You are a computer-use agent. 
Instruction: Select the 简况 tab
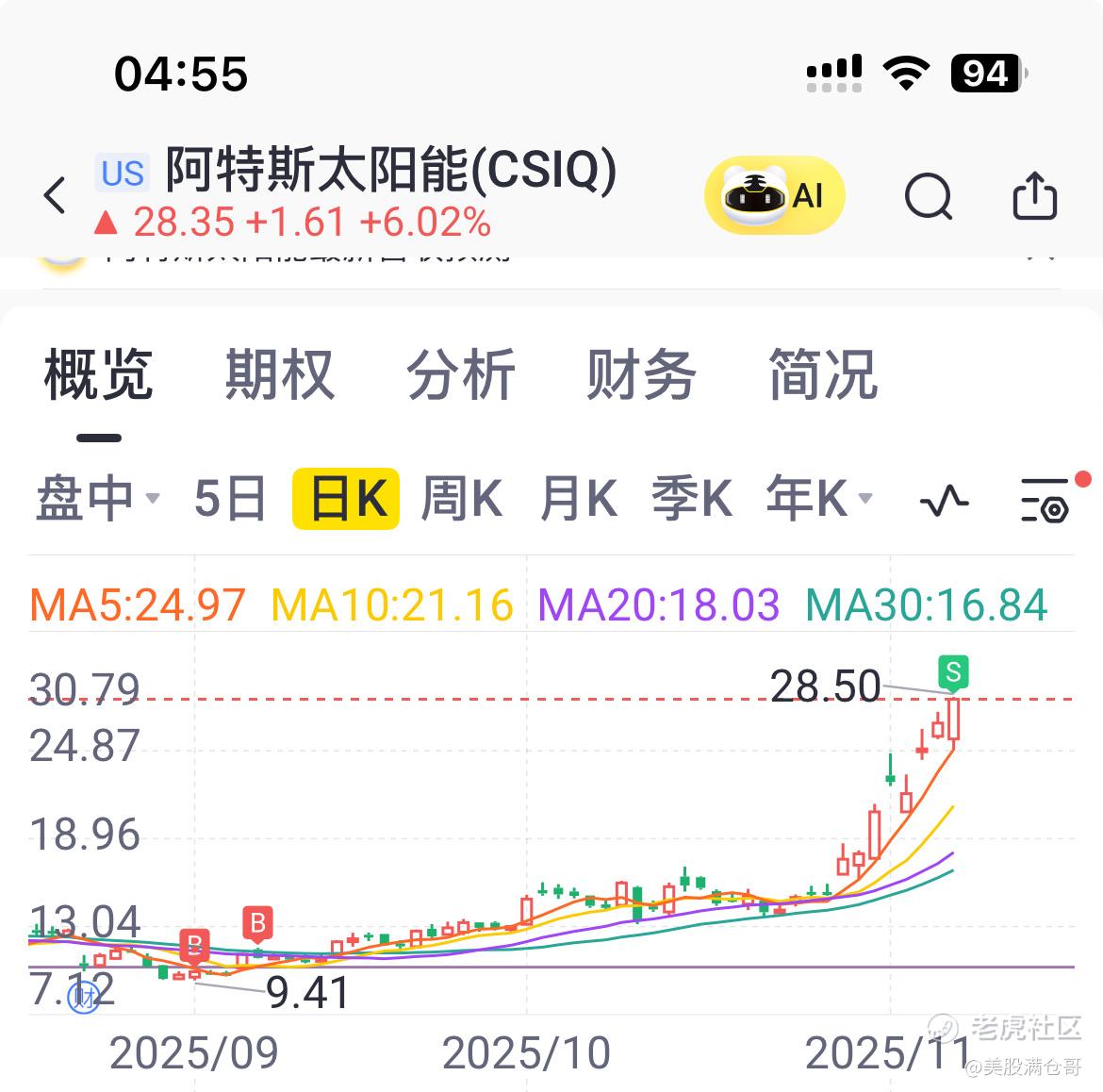(x=823, y=374)
